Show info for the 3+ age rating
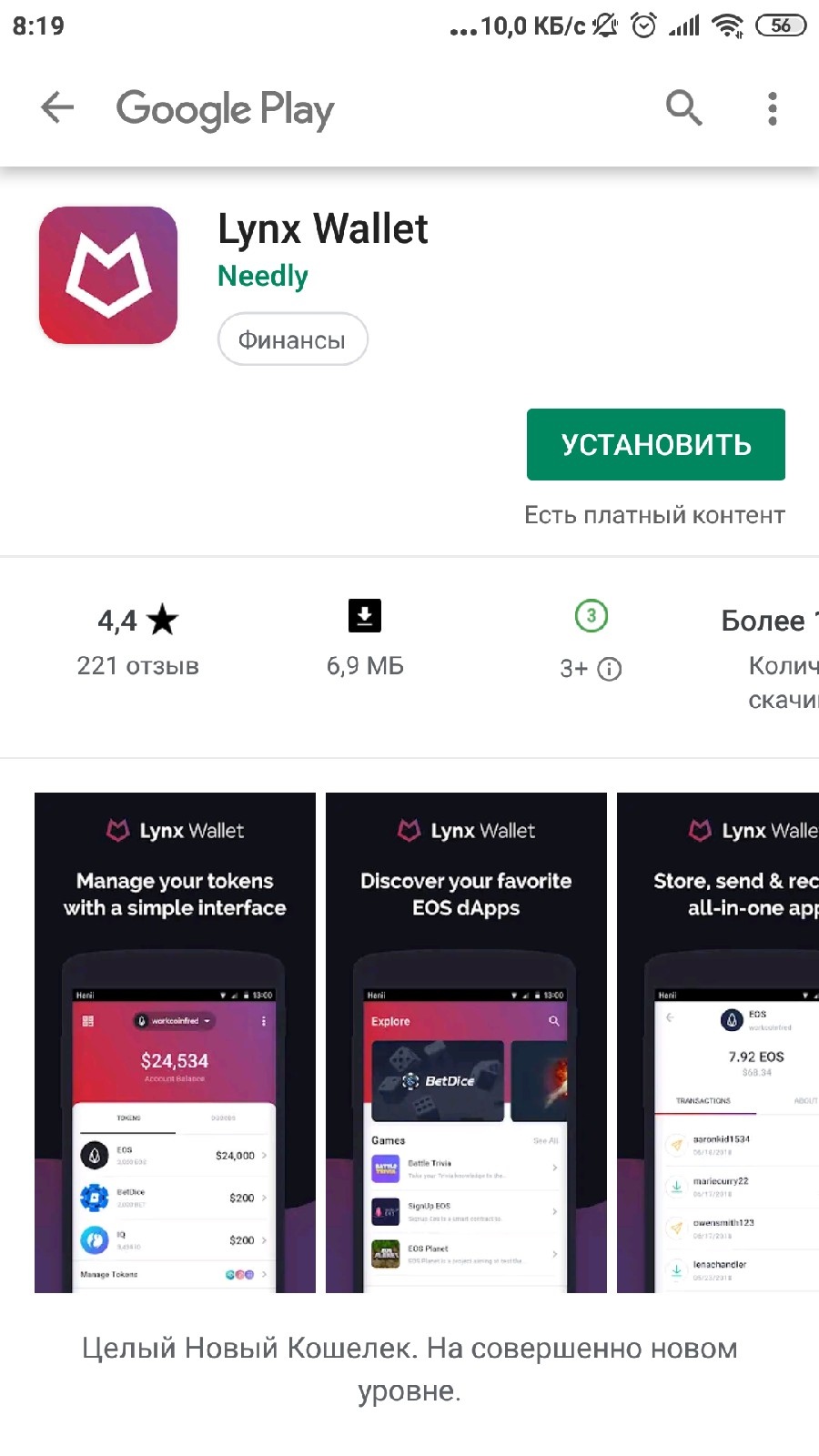 pyautogui.click(x=609, y=669)
